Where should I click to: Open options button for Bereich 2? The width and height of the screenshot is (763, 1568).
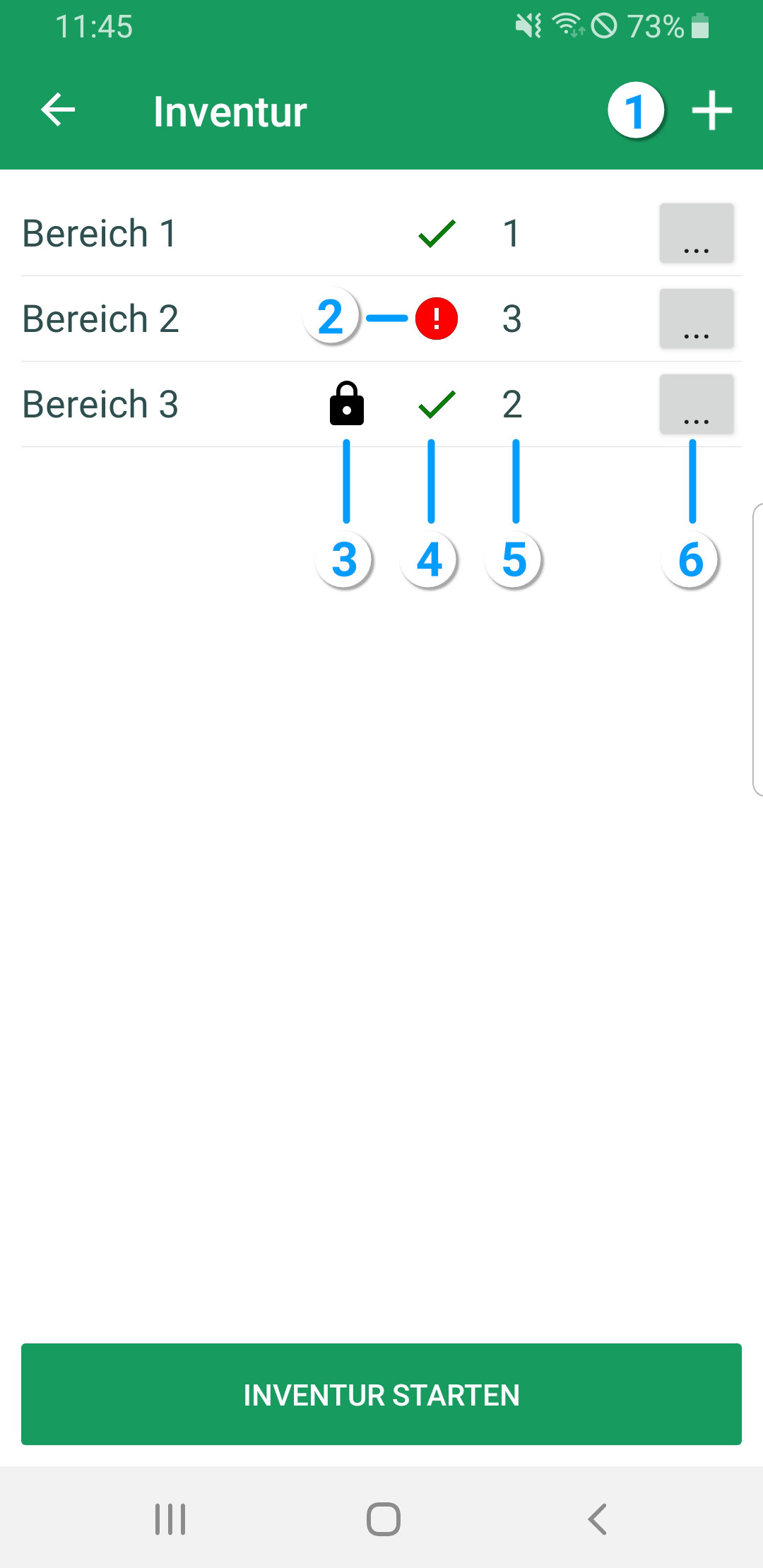pos(696,319)
